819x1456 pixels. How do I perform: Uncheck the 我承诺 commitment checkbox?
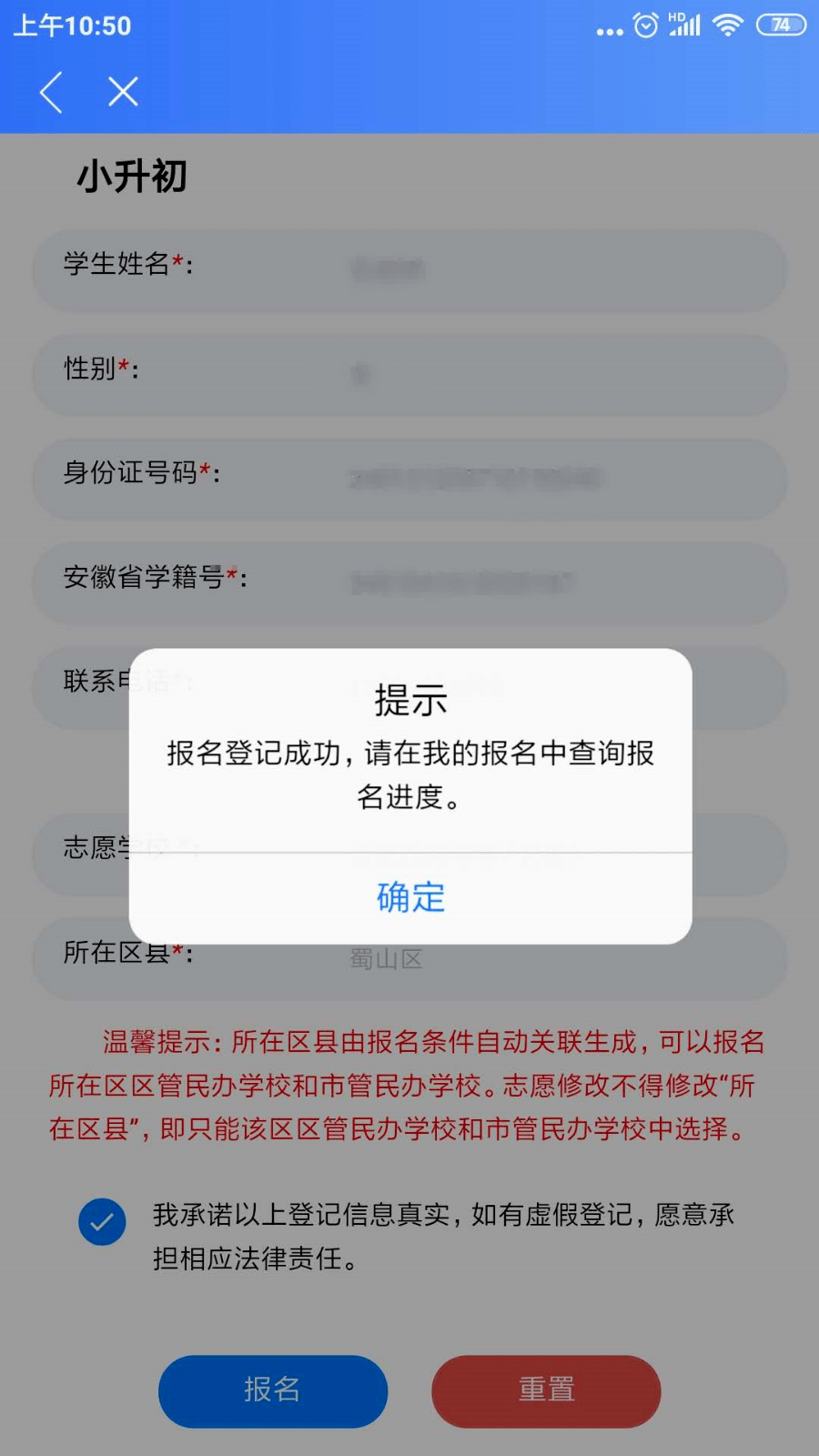[x=102, y=1221]
